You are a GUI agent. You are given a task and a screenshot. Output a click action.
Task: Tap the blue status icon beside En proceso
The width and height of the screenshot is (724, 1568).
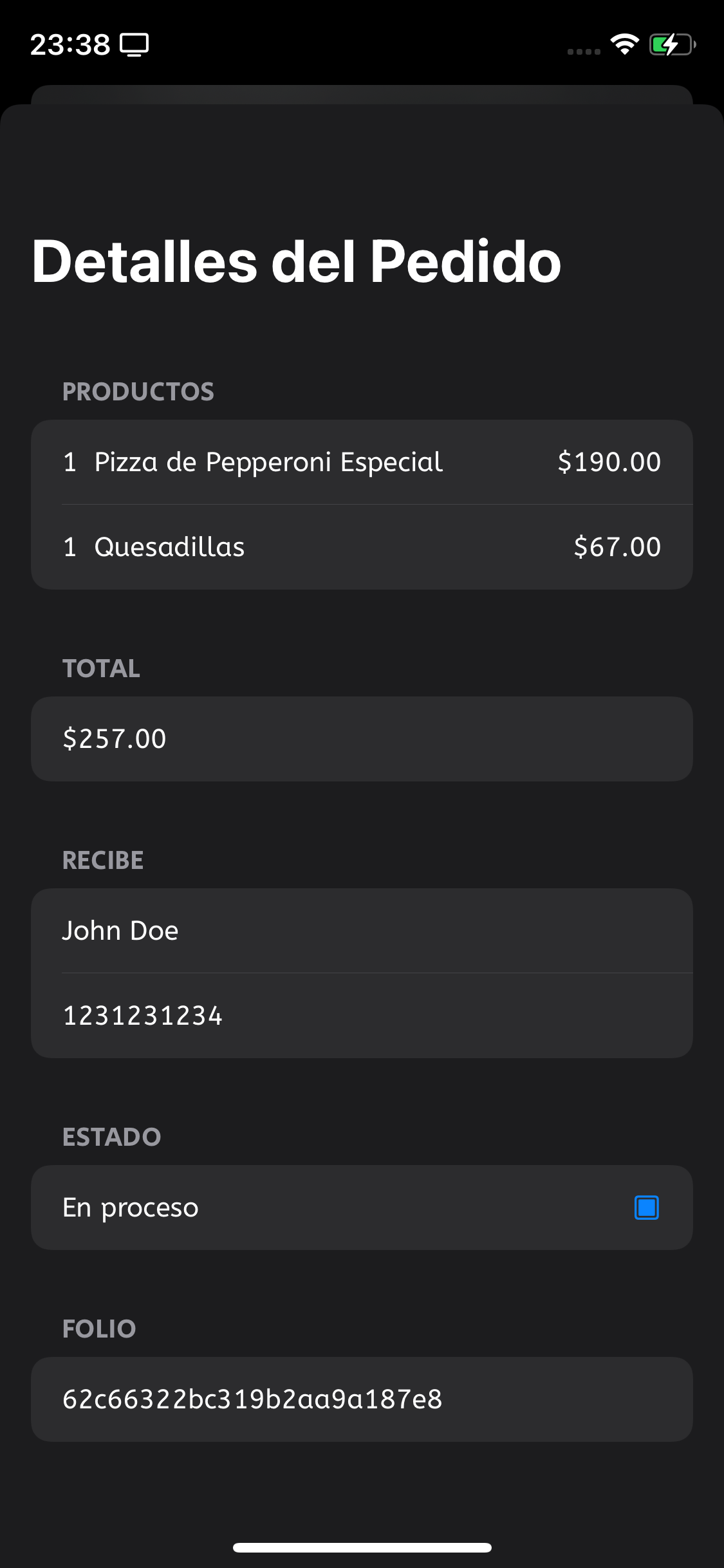click(646, 1208)
